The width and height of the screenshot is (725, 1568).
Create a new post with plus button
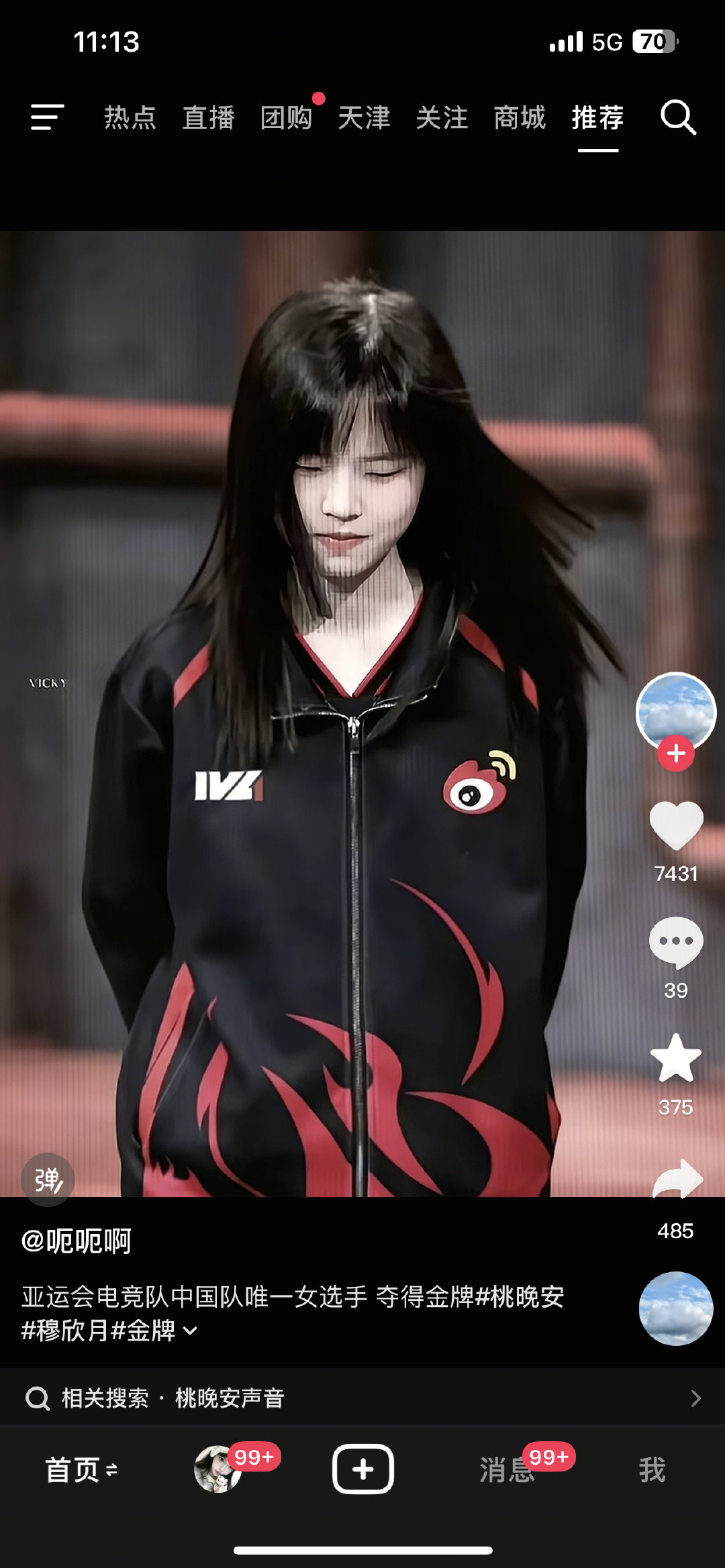coord(363,1469)
